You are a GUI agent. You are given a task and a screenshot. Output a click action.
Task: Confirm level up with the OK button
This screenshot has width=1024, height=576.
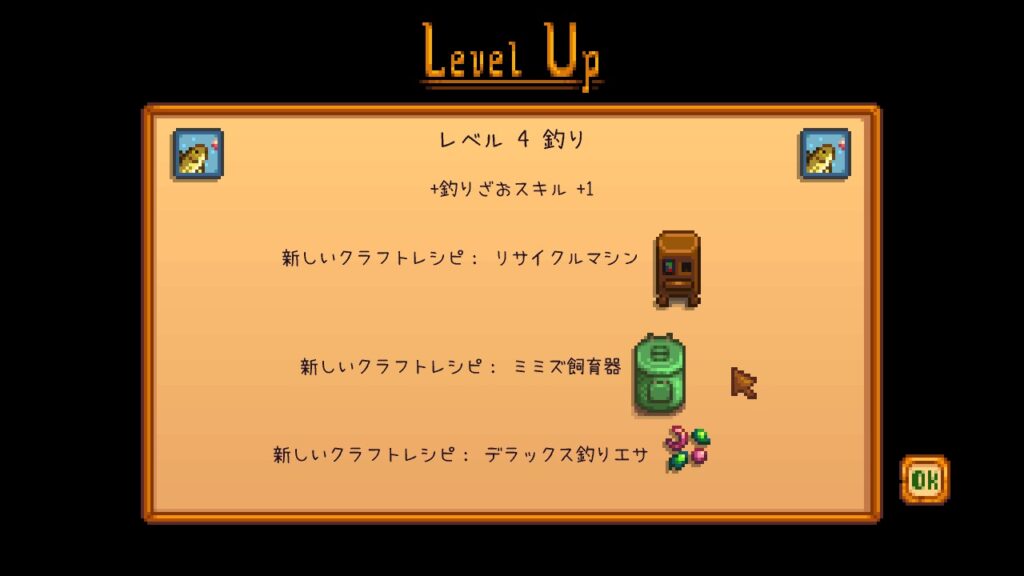(924, 480)
